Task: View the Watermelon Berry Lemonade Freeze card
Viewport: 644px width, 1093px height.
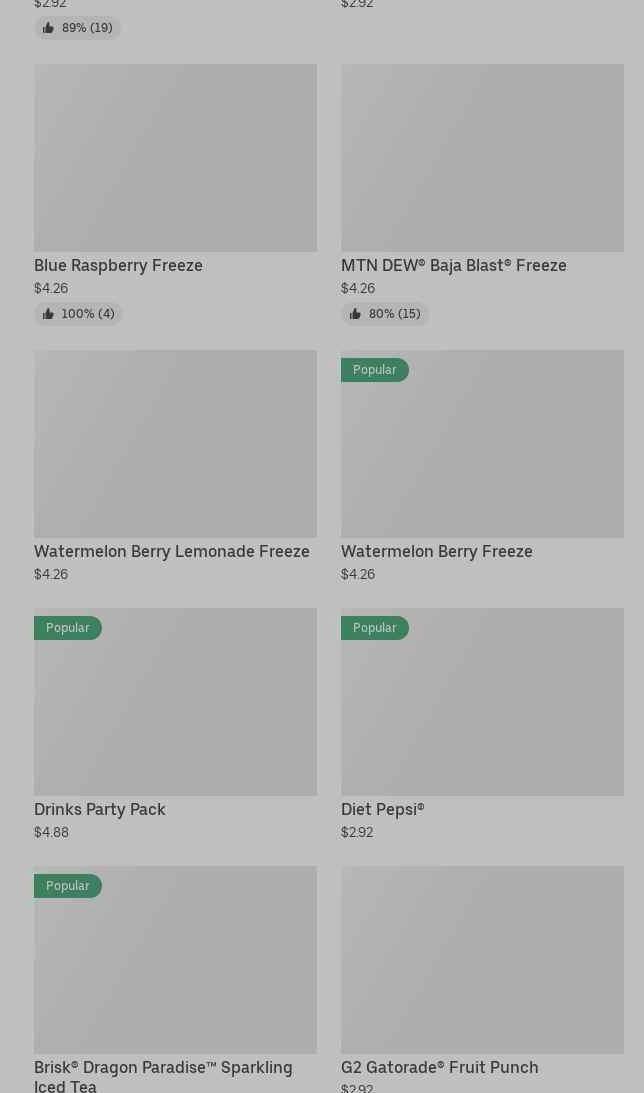Action: (175, 466)
